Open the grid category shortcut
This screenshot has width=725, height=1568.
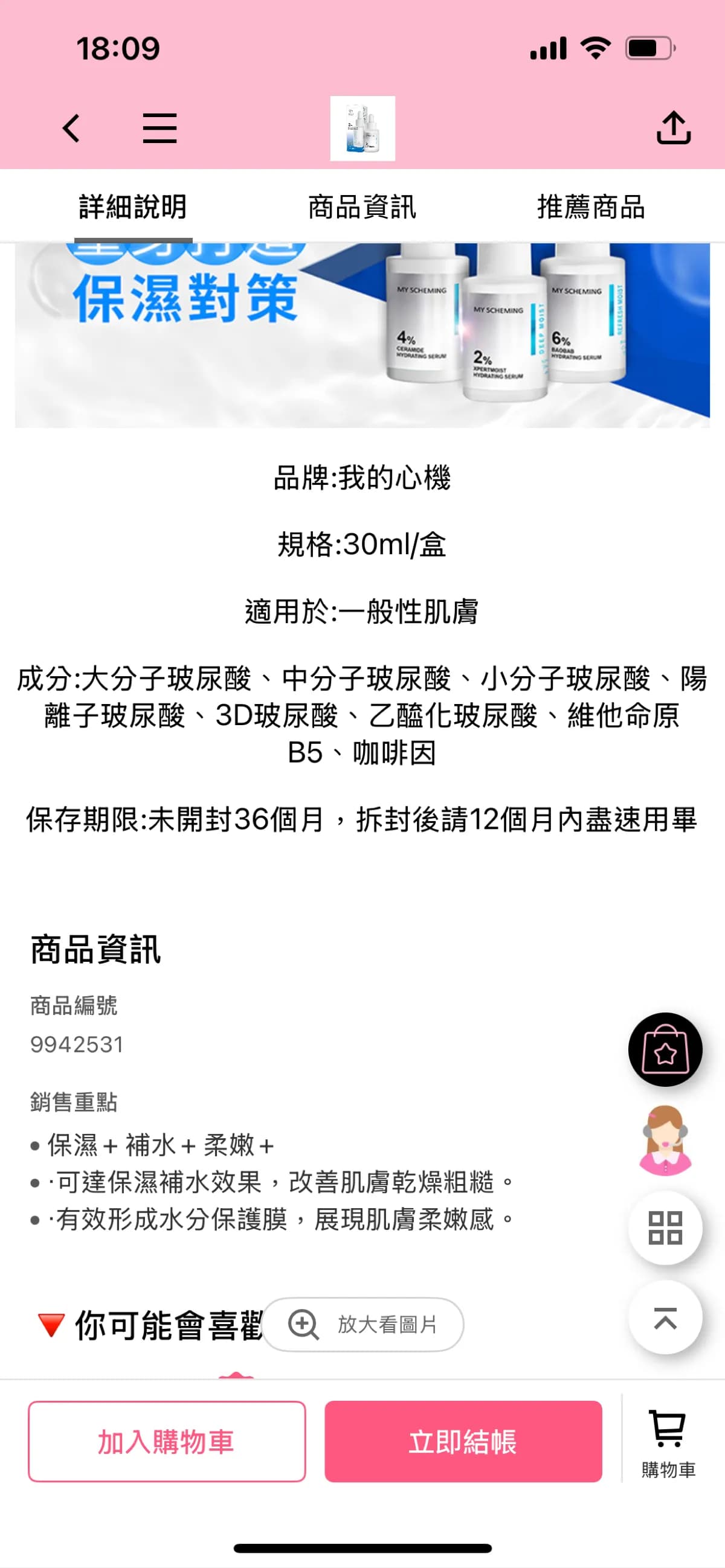[x=665, y=1227]
